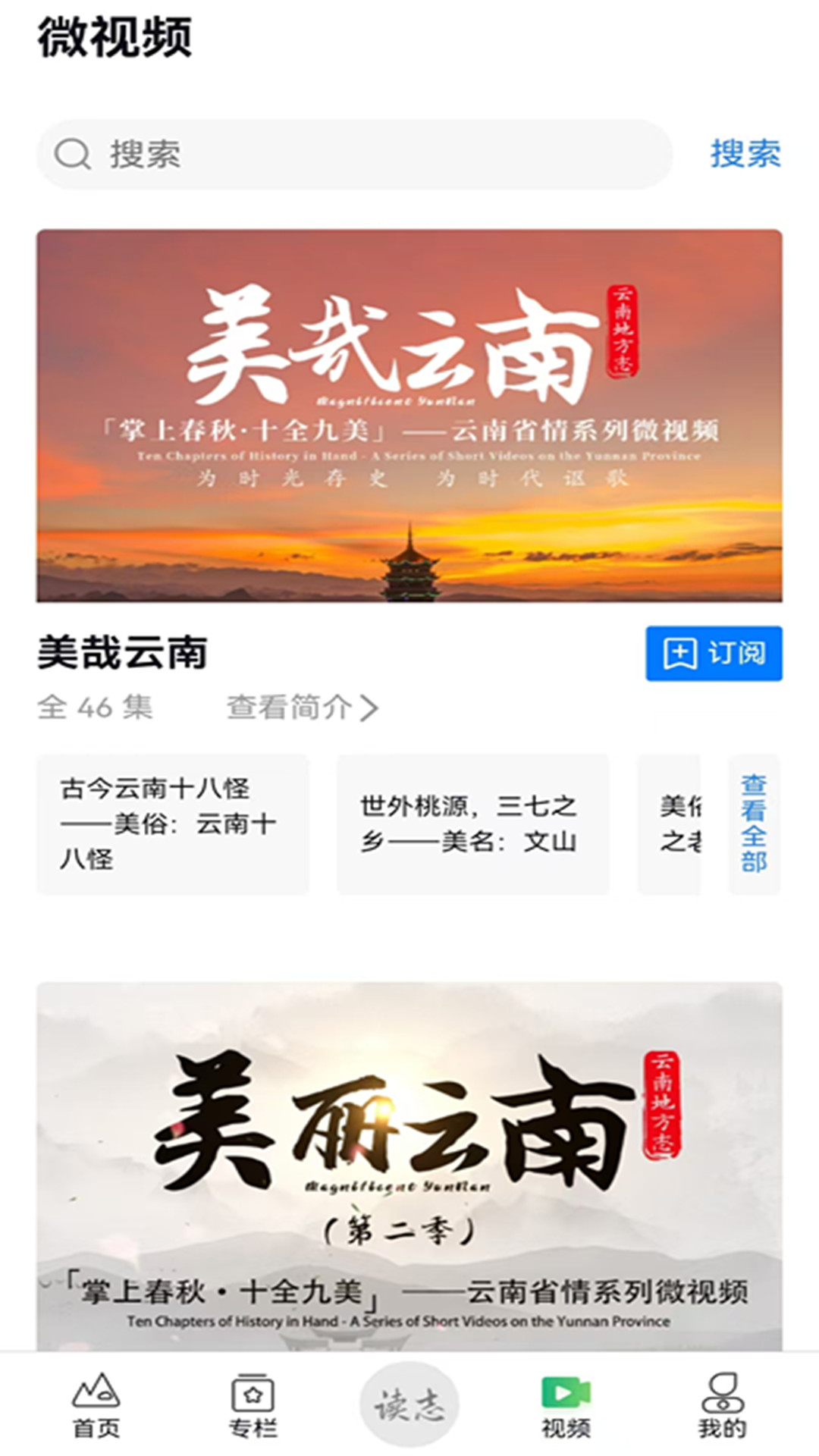Image resolution: width=819 pixels, height=1456 pixels.
Task: Tap the circular 读志 icon
Action: click(x=408, y=1403)
